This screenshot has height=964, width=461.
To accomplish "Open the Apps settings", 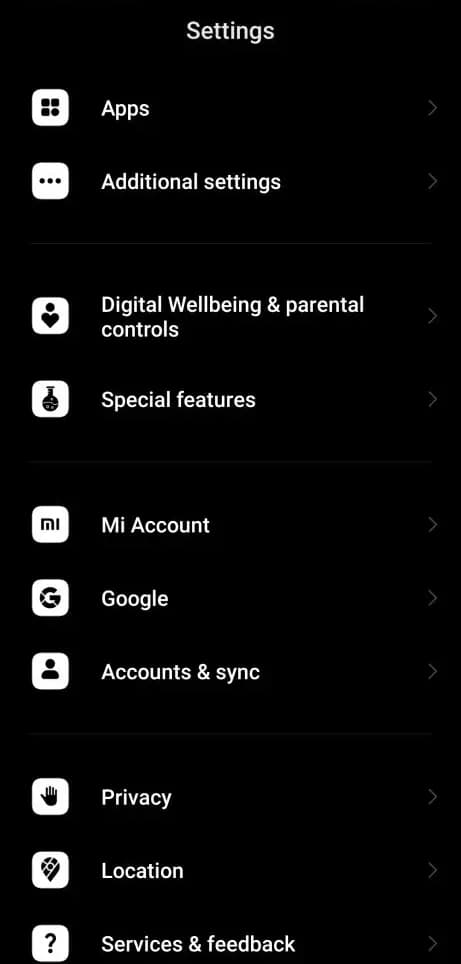I will click(x=230, y=108).
